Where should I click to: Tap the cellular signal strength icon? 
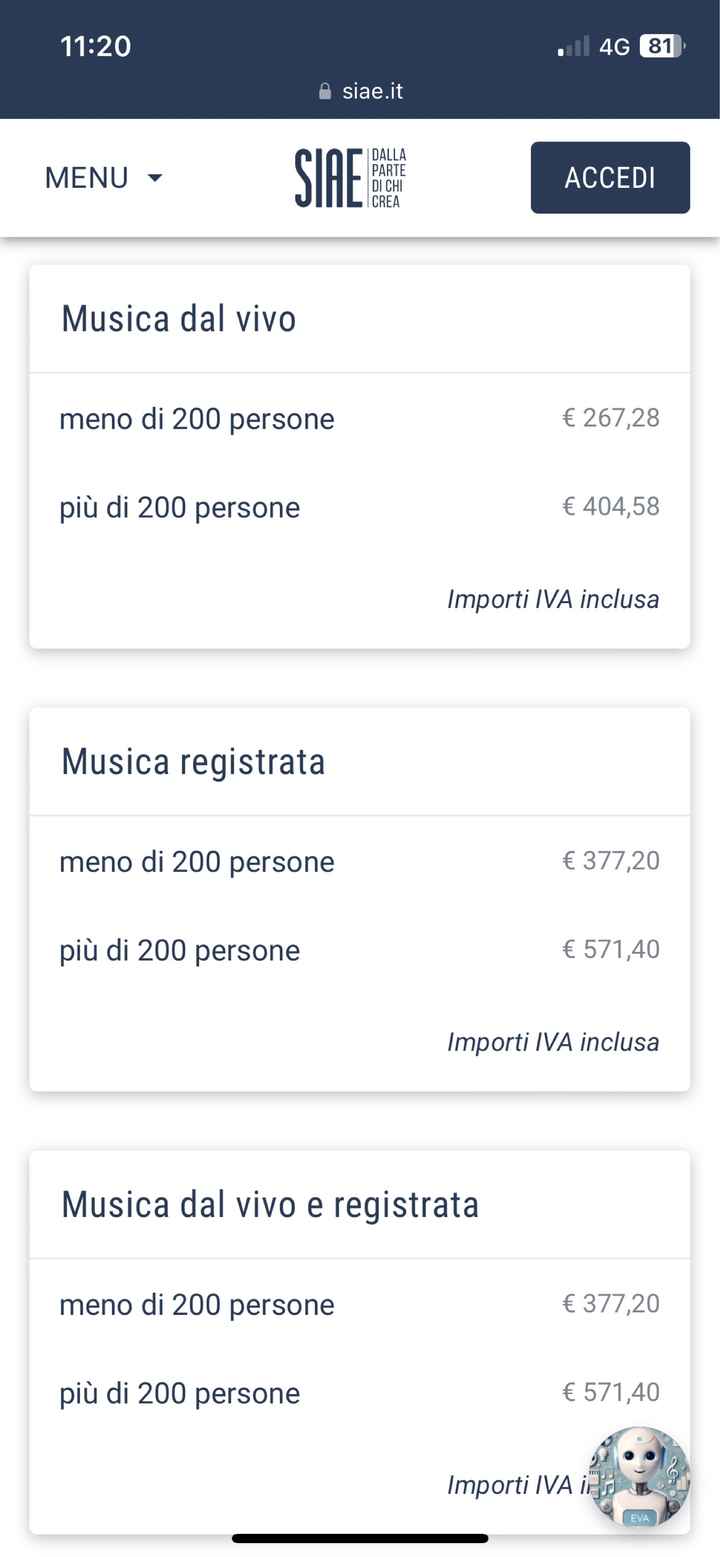[x=573, y=46]
